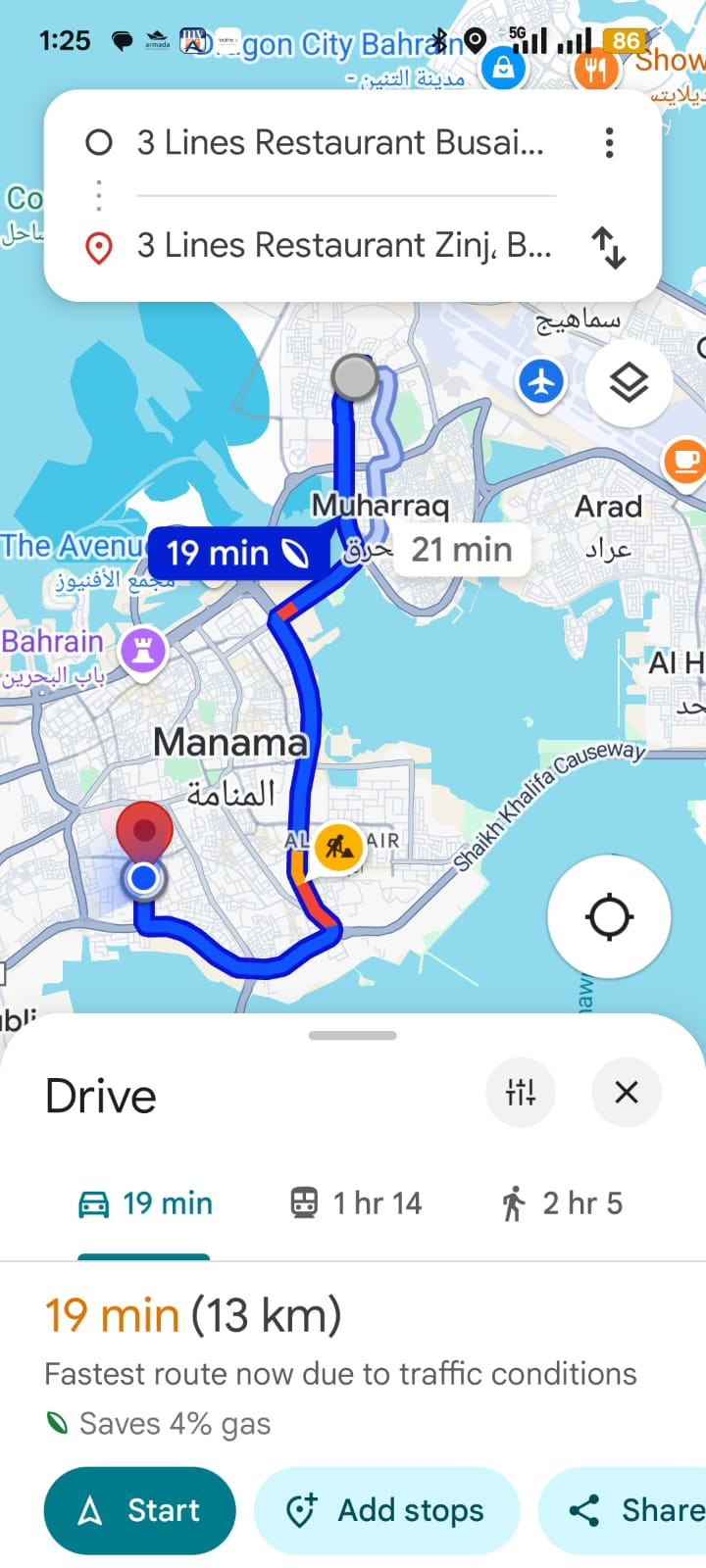Tap the Bahrain fort landmark pin
Screen dimensions: 706x1568
tap(143, 650)
